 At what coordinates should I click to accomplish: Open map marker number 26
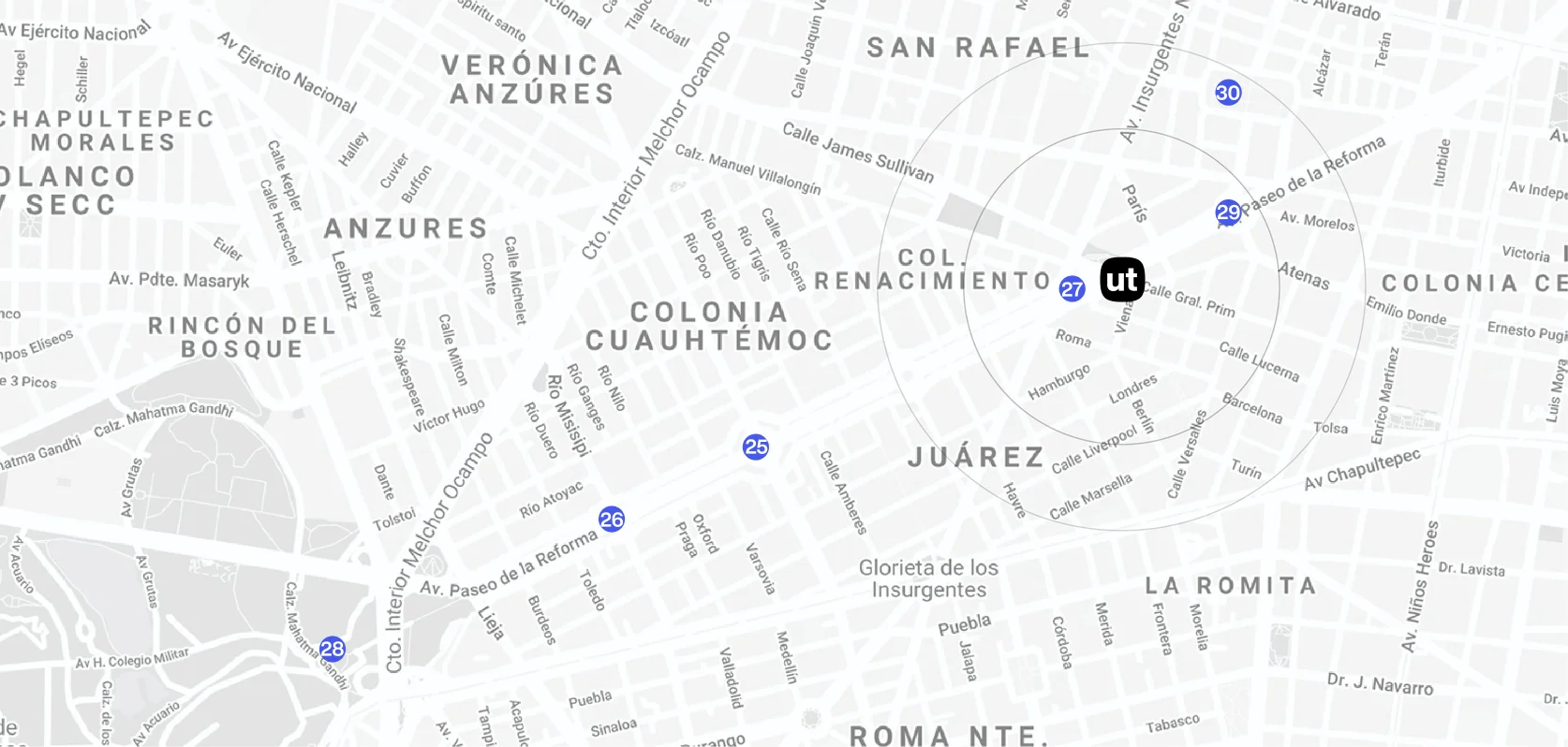(x=612, y=519)
